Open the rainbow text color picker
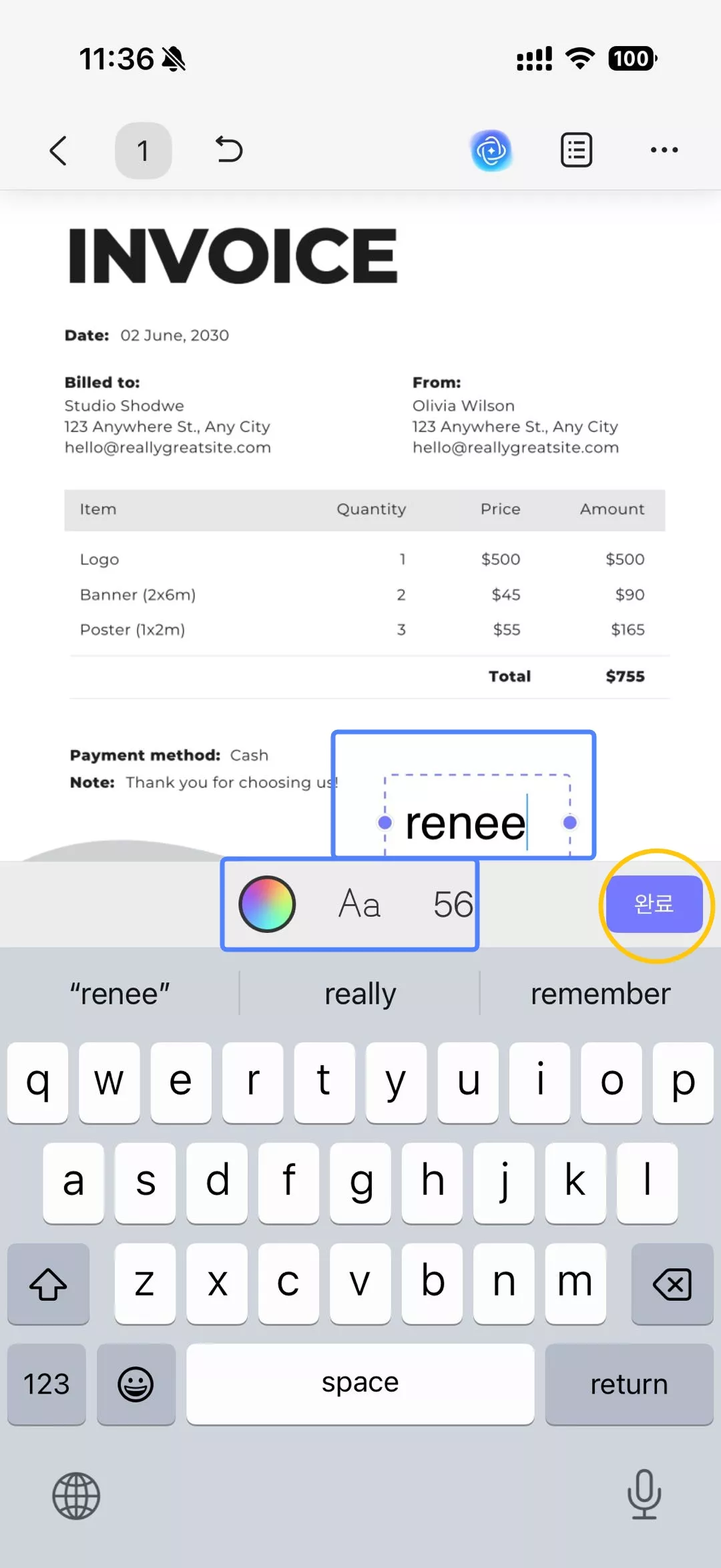The width and height of the screenshot is (721, 1568). point(267,904)
